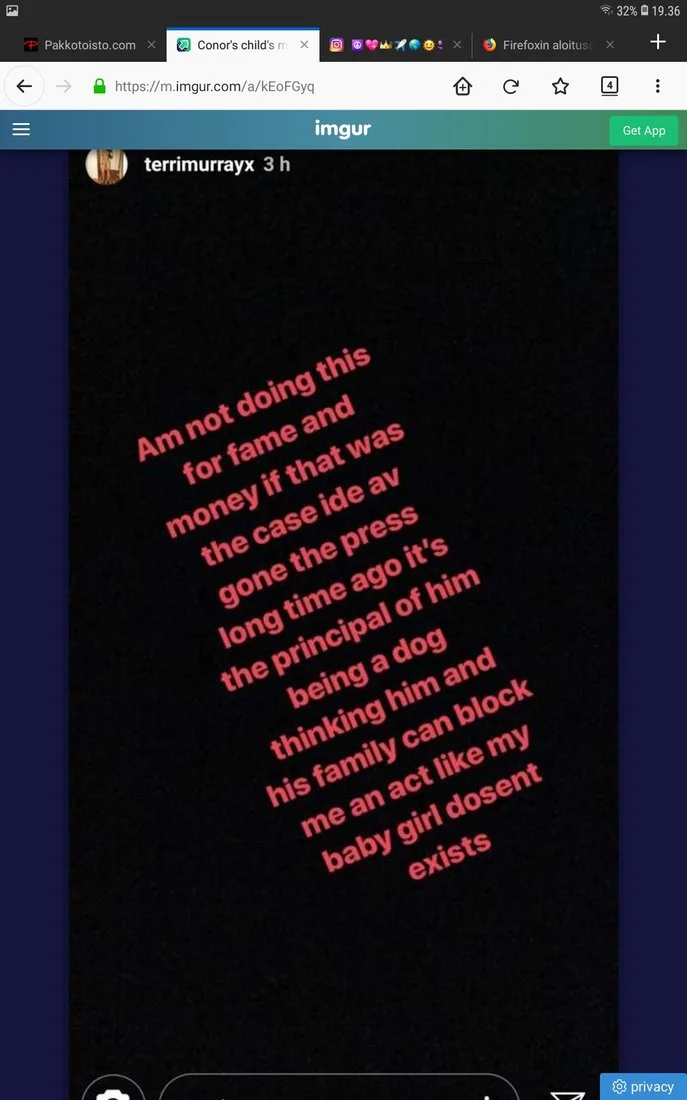Open a new browser tab
The height and width of the screenshot is (1100, 687).
pyautogui.click(x=657, y=42)
